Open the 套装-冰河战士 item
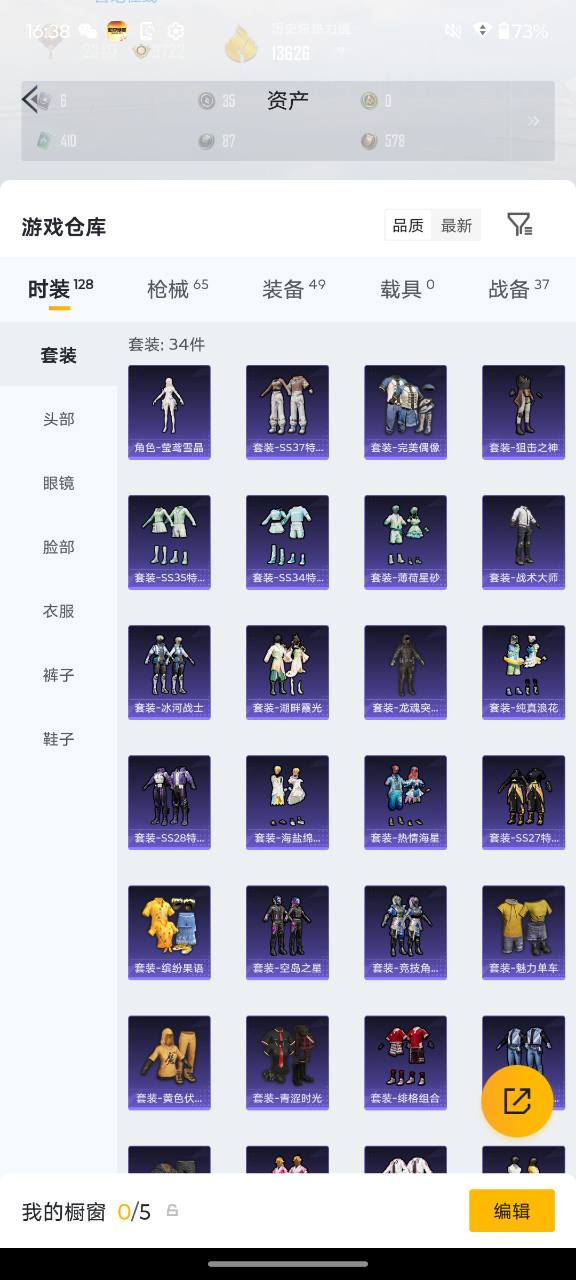The width and height of the screenshot is (576, 1280). pyautogui.click(x=169, y=672)
